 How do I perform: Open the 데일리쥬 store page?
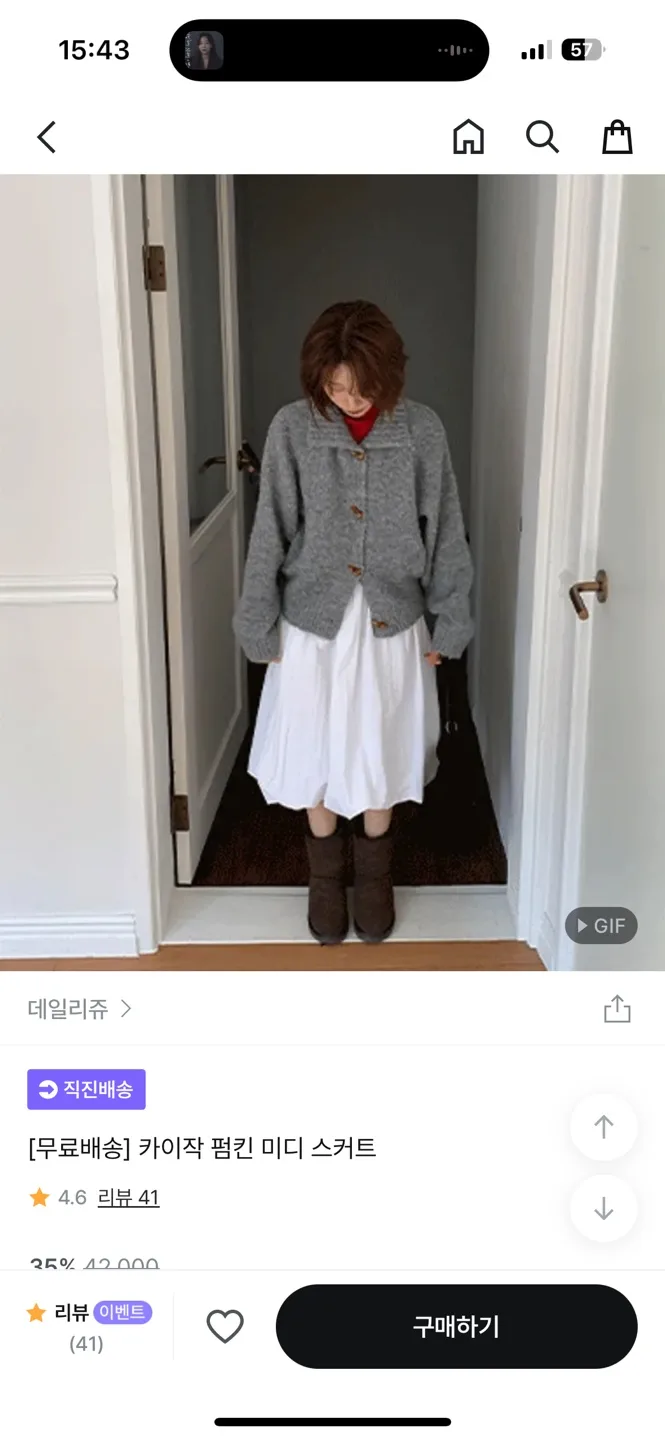coord(79,1009)
